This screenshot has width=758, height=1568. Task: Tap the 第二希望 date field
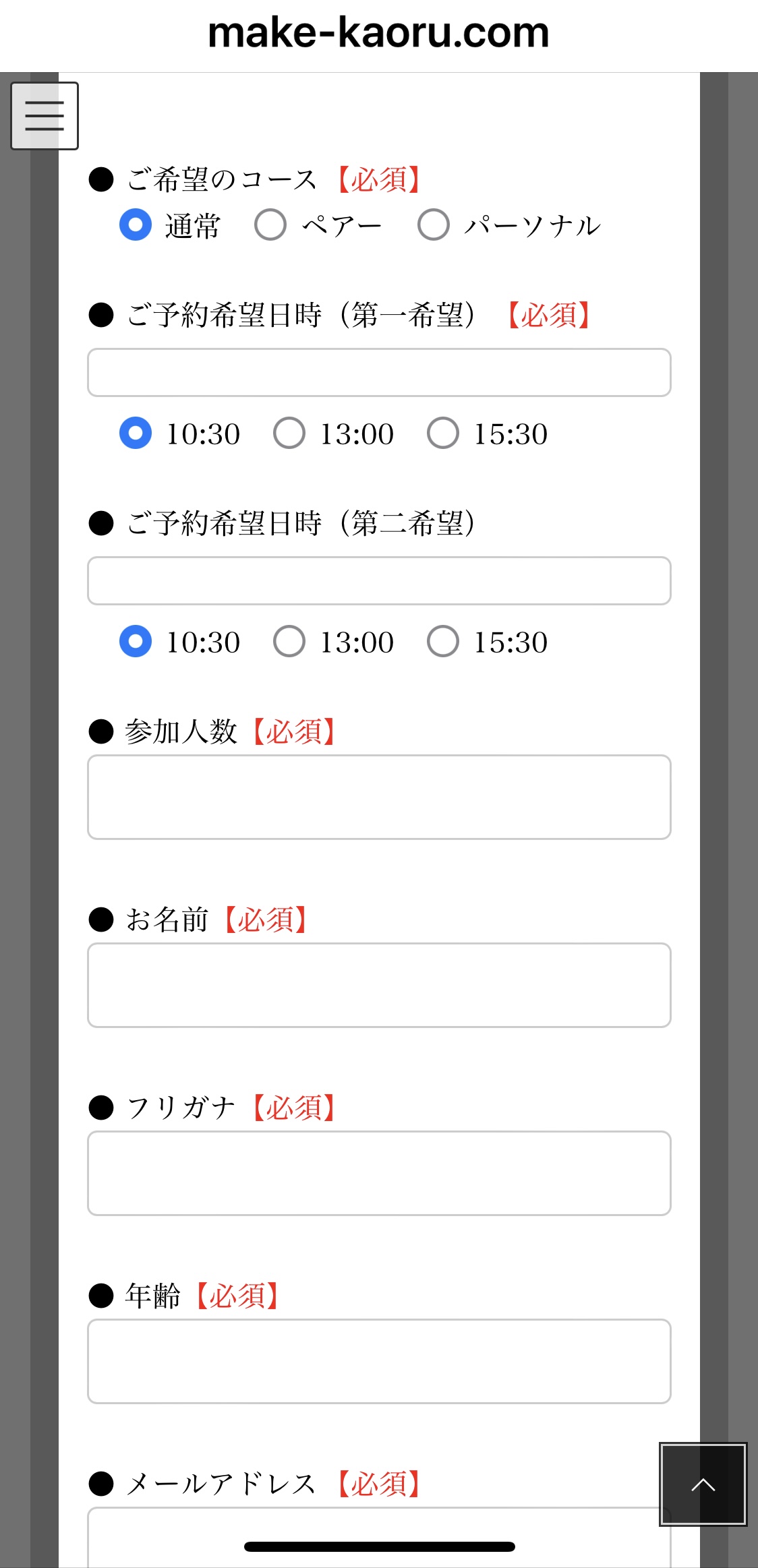tap(379, 580)
